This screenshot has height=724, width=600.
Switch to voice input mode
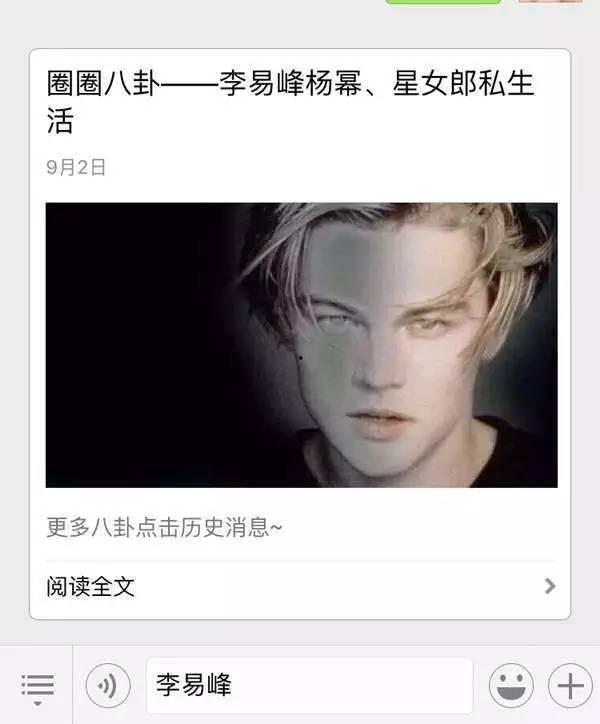(x=108, y=686)
